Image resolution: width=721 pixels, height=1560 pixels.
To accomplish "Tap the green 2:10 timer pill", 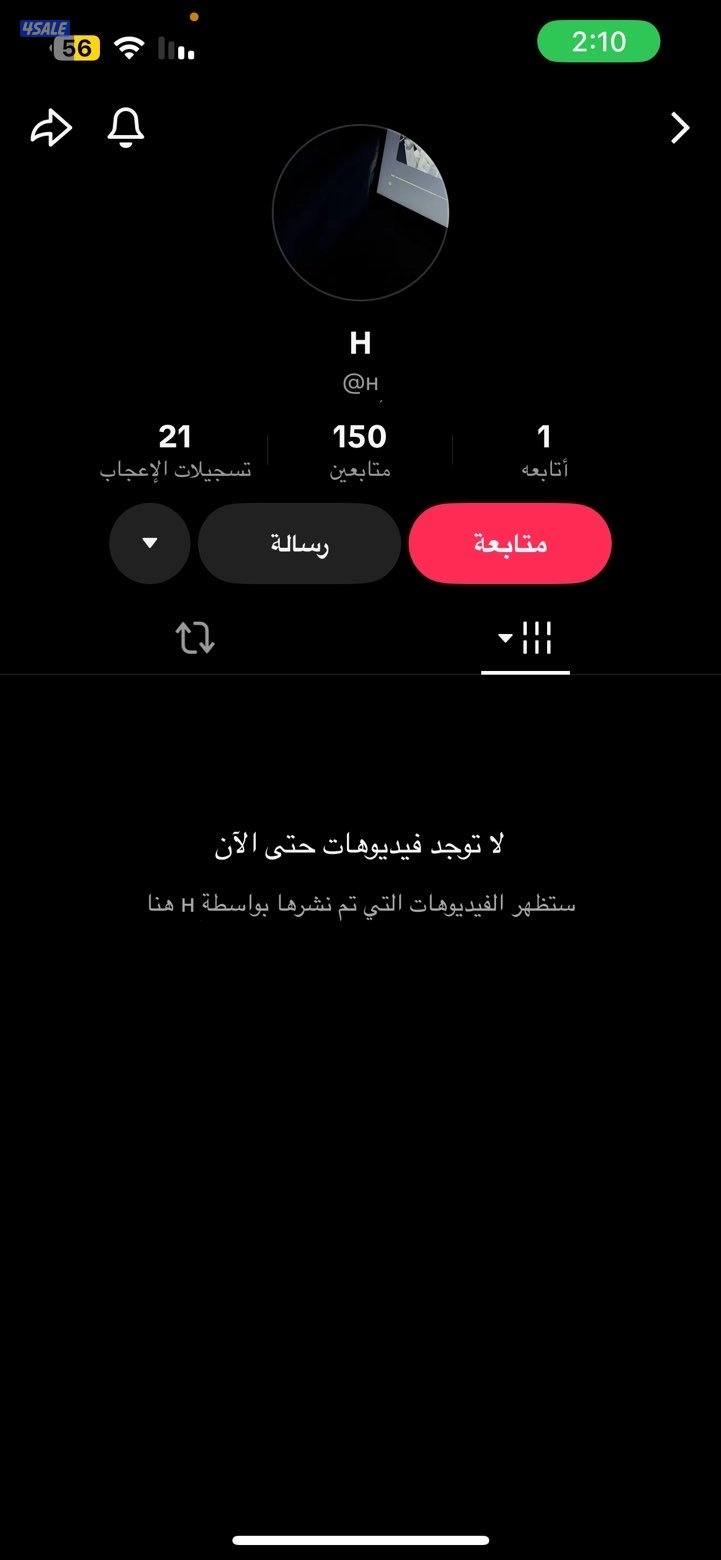I will [599, 41].
